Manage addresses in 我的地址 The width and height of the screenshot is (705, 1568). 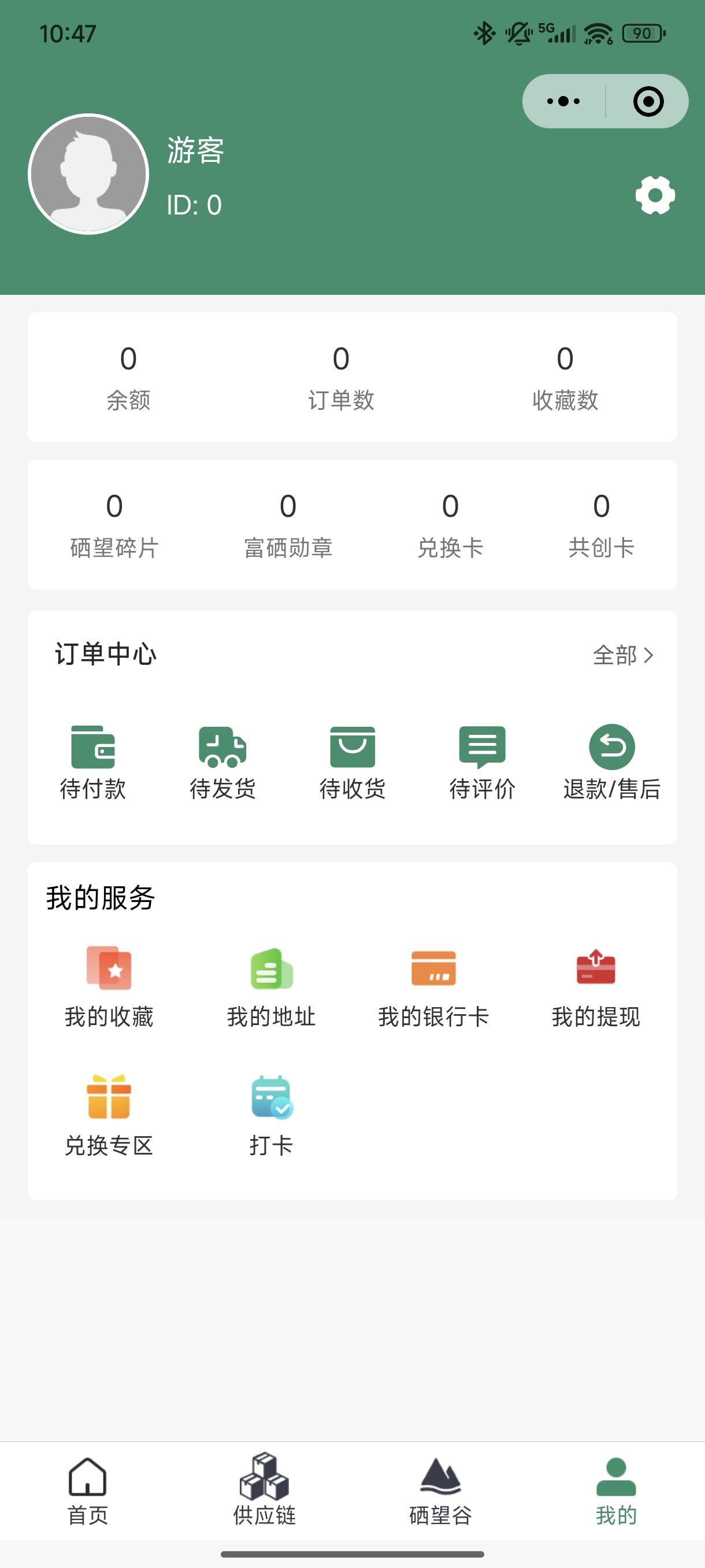(x=271, y=987)
